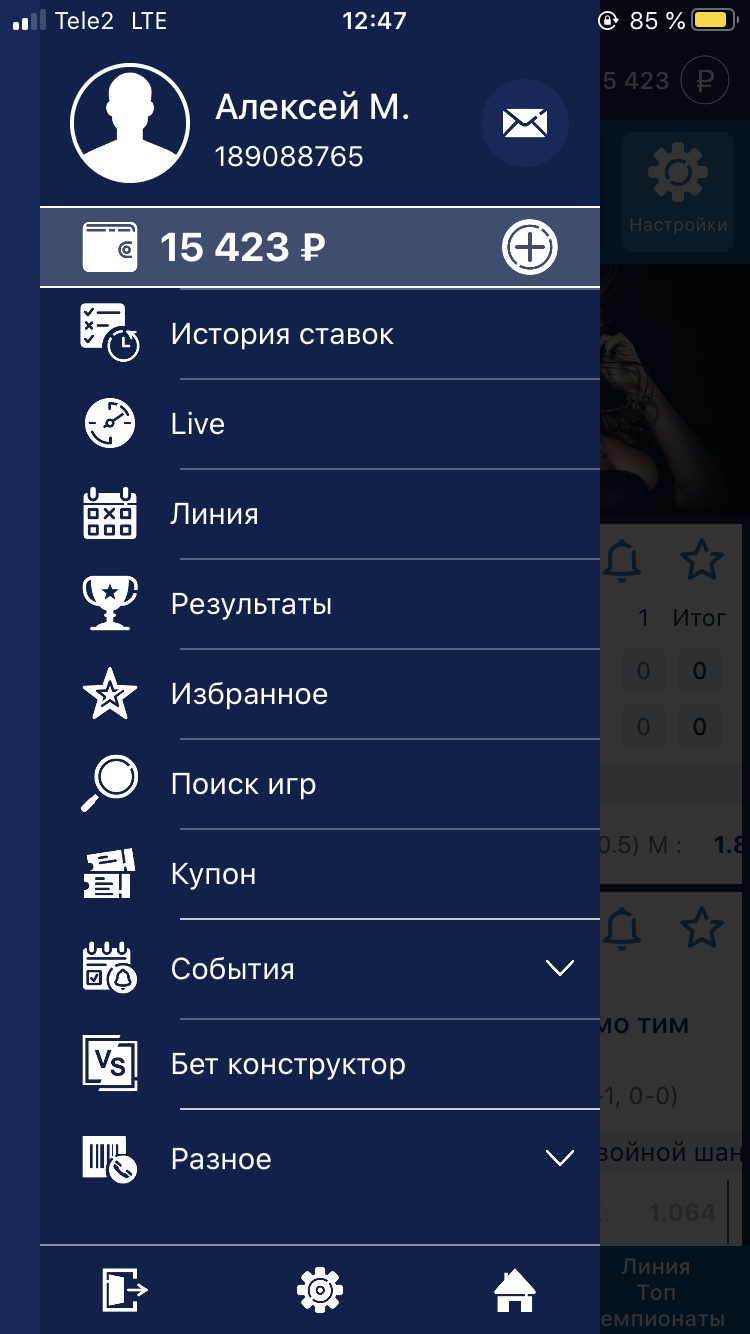Open Купон
The width and height of the screenshot is (750, 1334).
click(213, 874)
